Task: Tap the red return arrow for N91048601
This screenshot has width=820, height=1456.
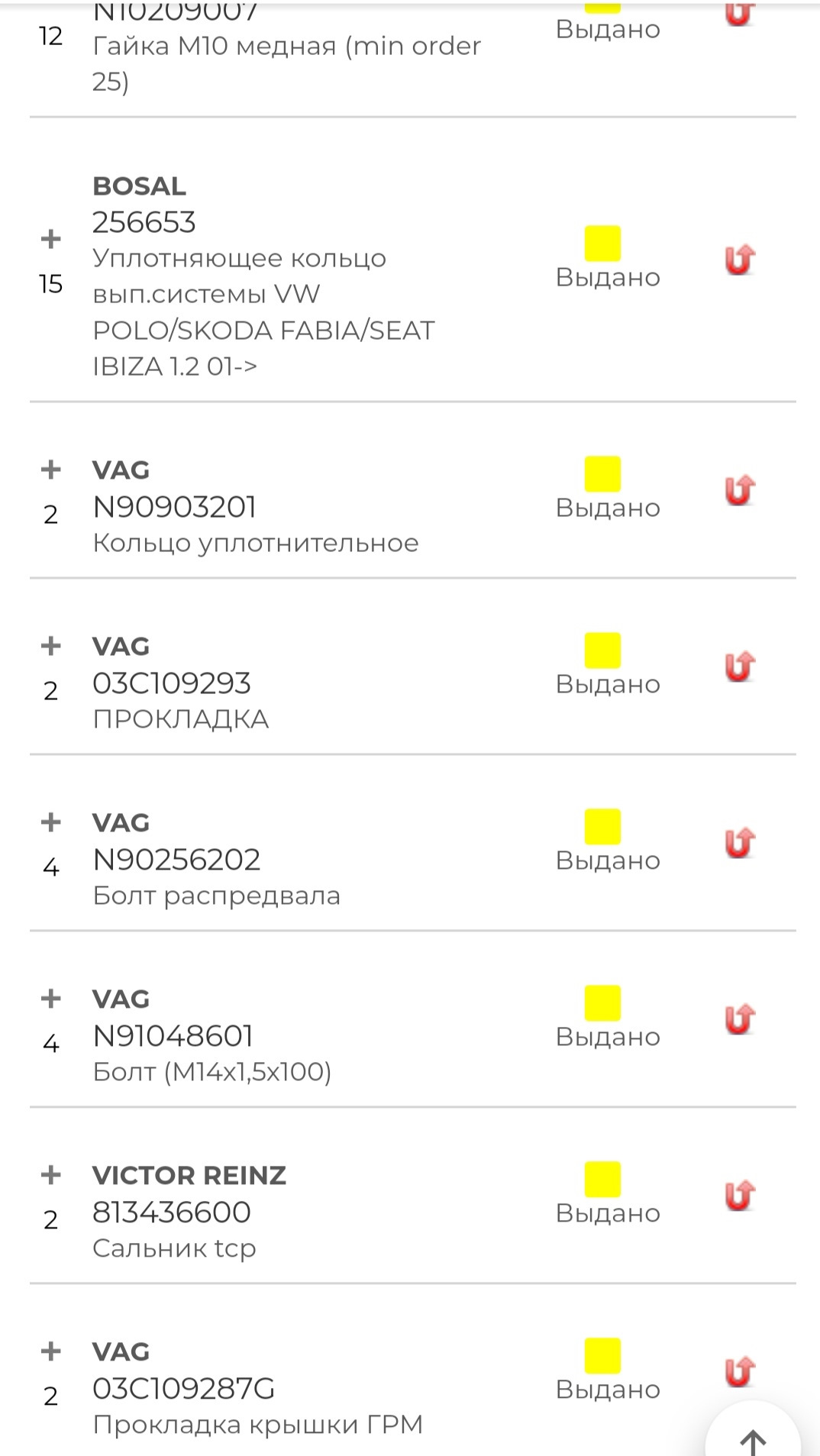Action: (739, 1019)
